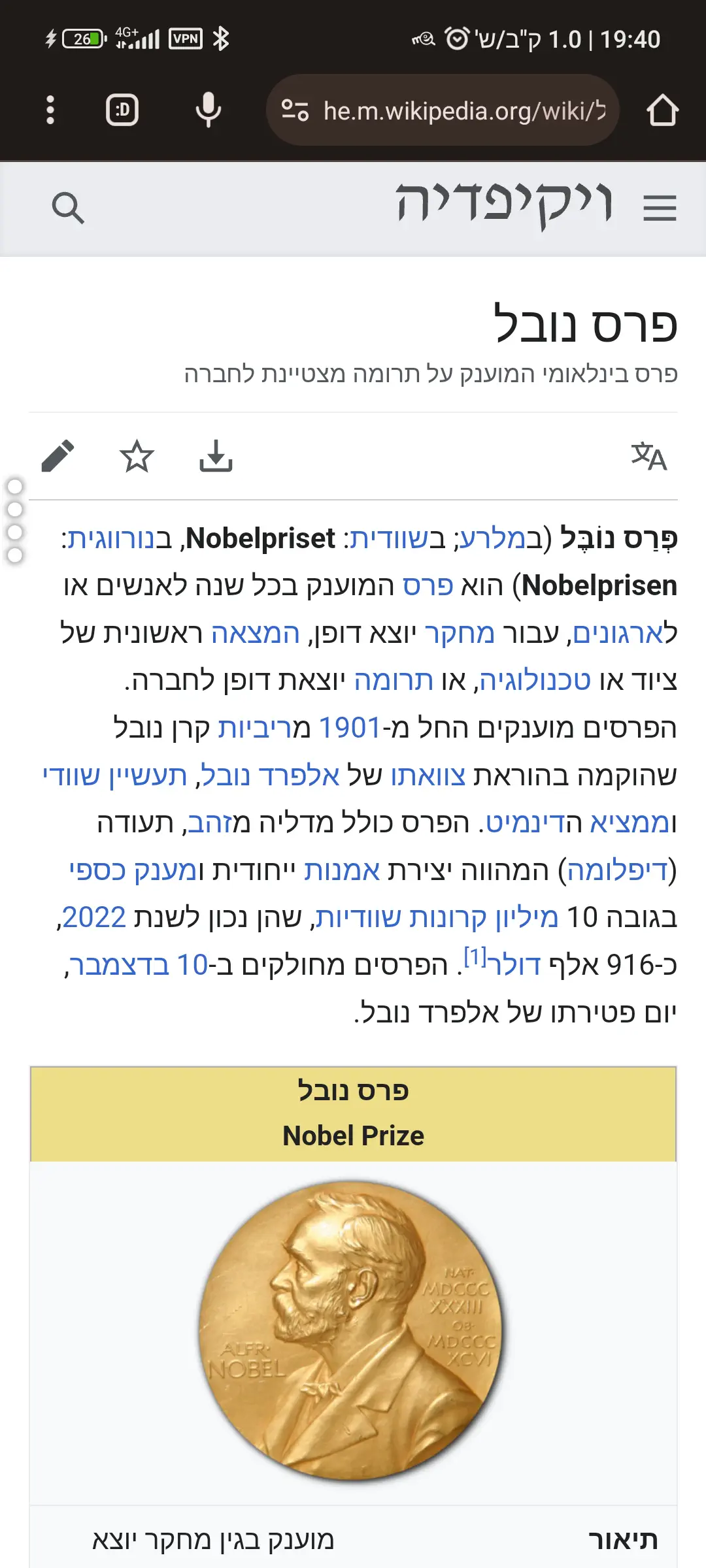Open the browser overflow menu
The height and width of the screenshot is (1568, 706).
click(x=50, y=110)
